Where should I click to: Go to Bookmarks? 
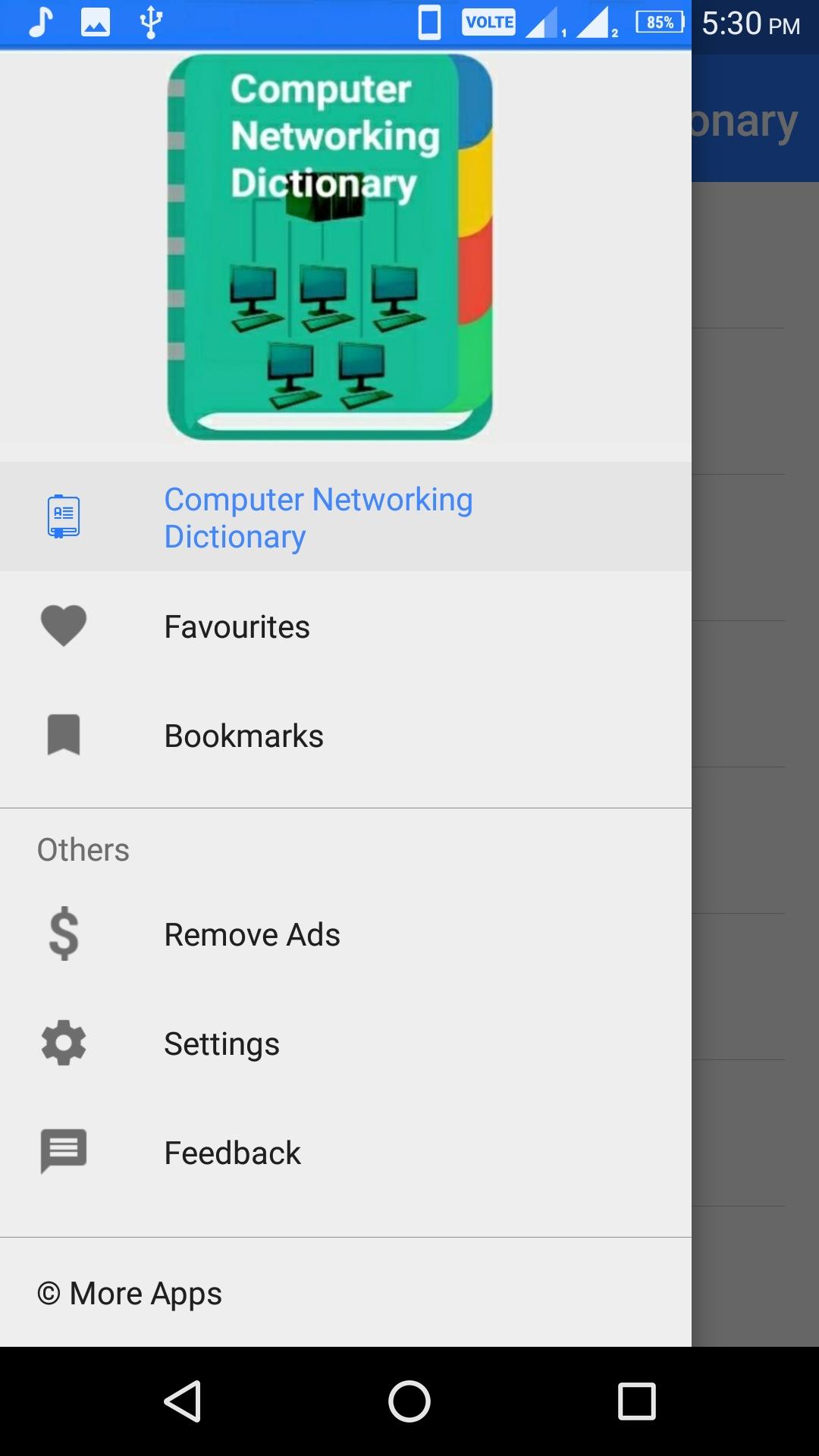pyautogui.click(x=243, y=736)
